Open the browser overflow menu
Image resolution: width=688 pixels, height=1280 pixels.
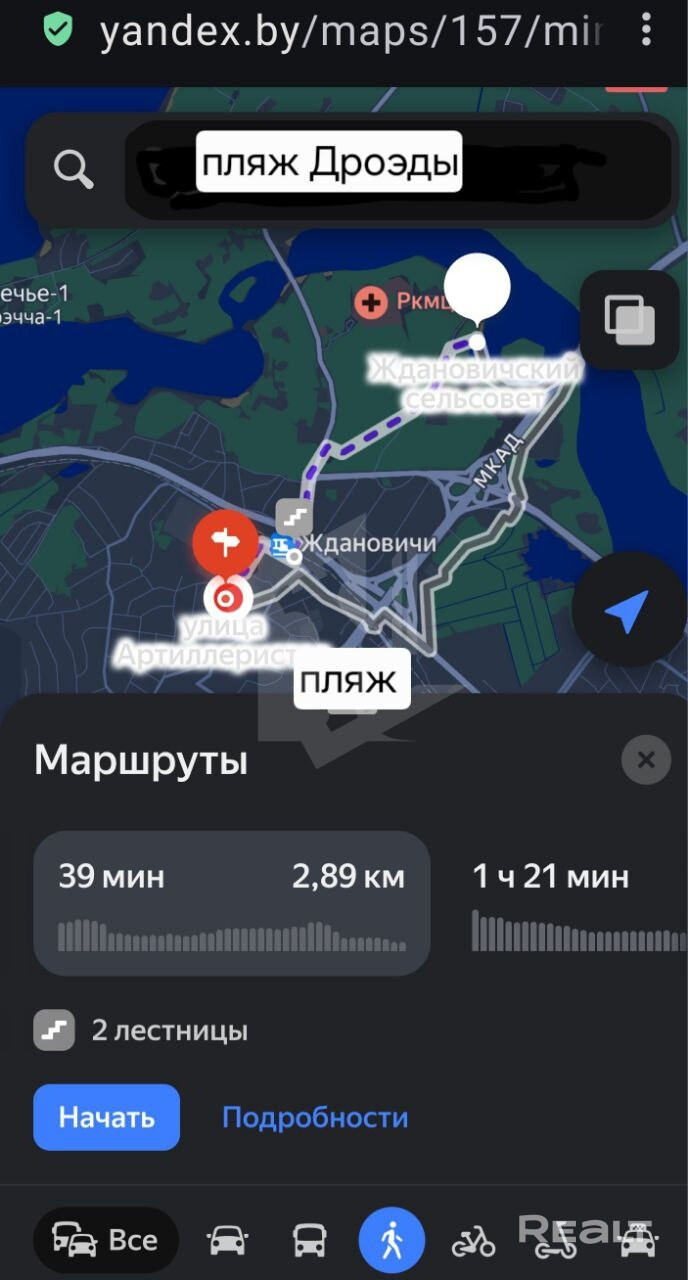click(647, 30)
